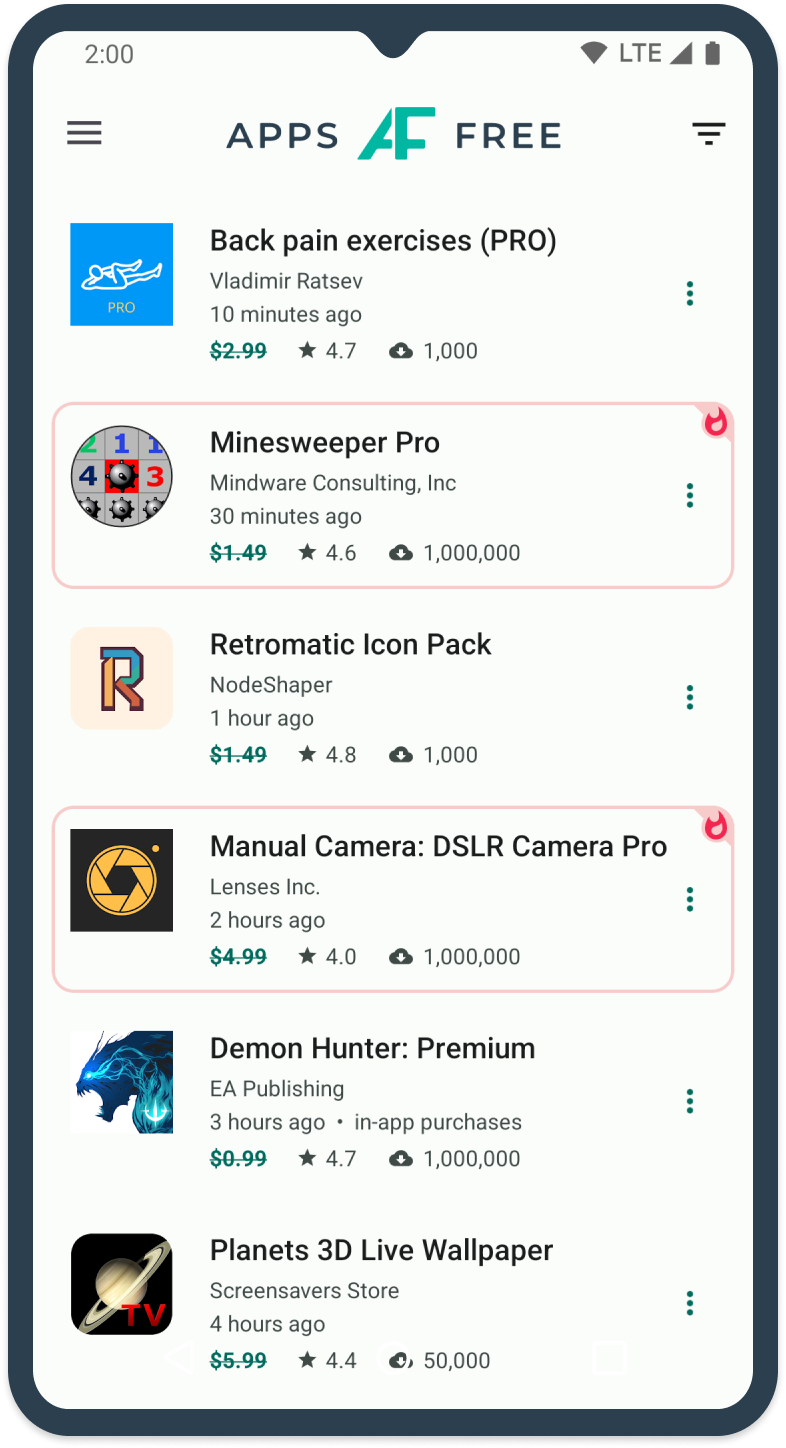Open the filter options icon
786x1448 pixels.
pyautogui.click(x=709, y=133)
